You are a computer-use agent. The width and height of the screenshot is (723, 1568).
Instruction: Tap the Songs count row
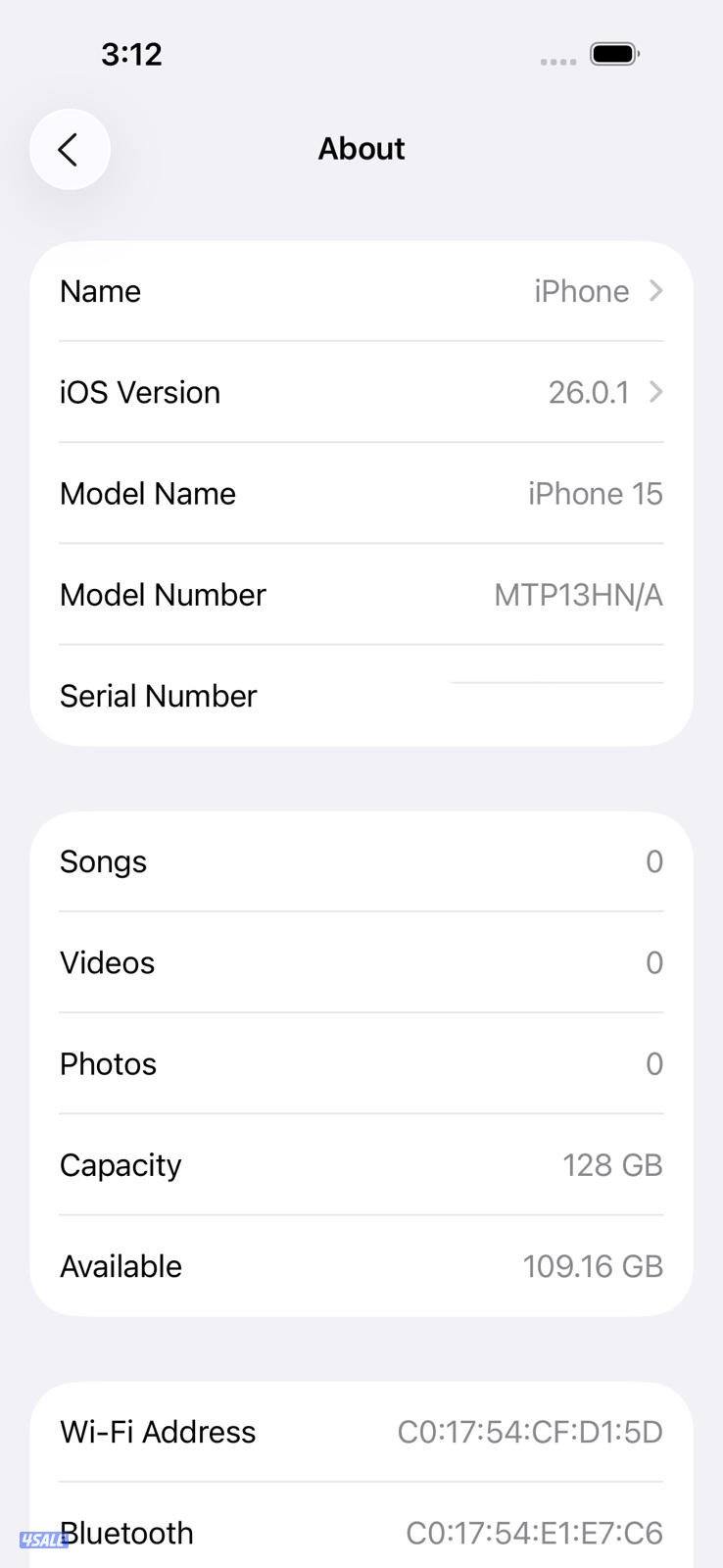[361, 861]
